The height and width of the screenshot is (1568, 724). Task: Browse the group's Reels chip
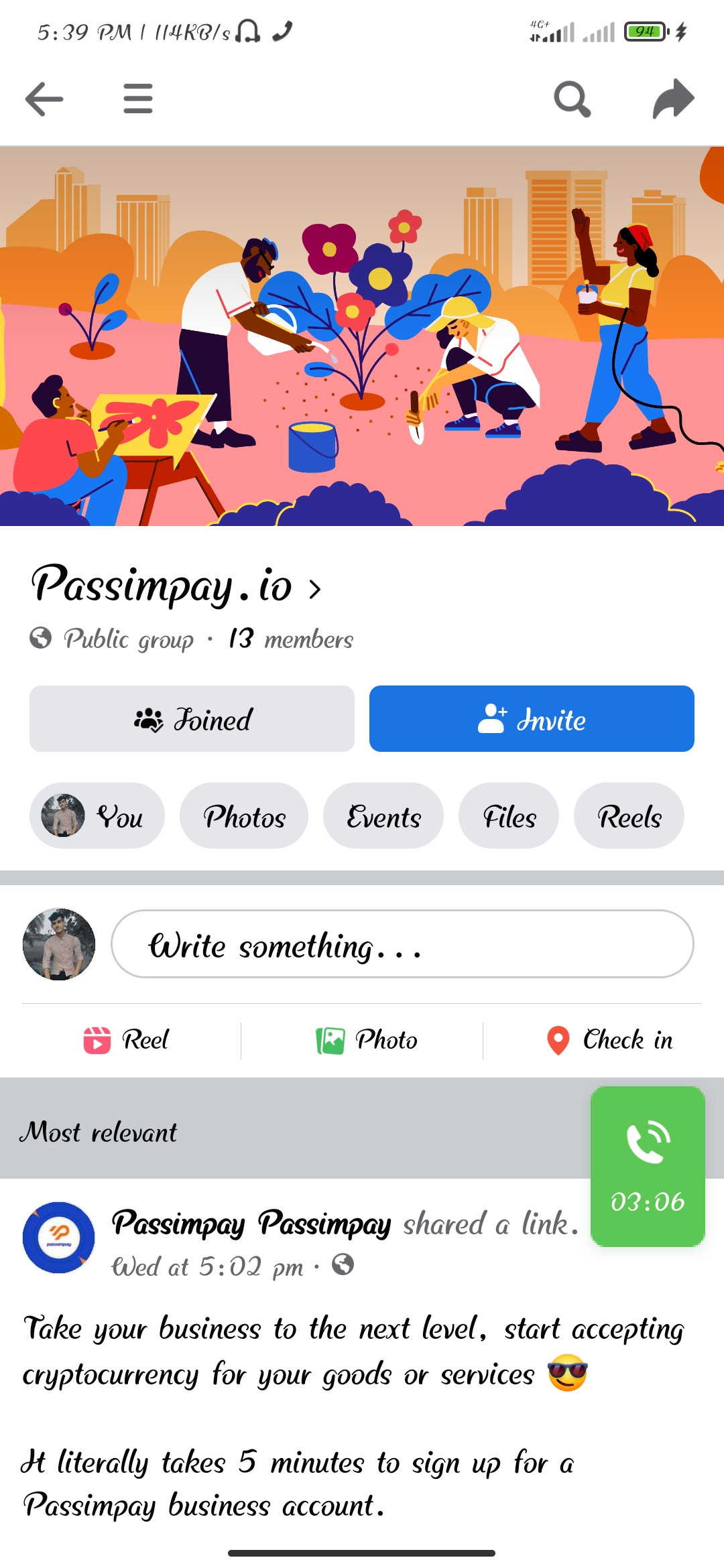(629, 816)
